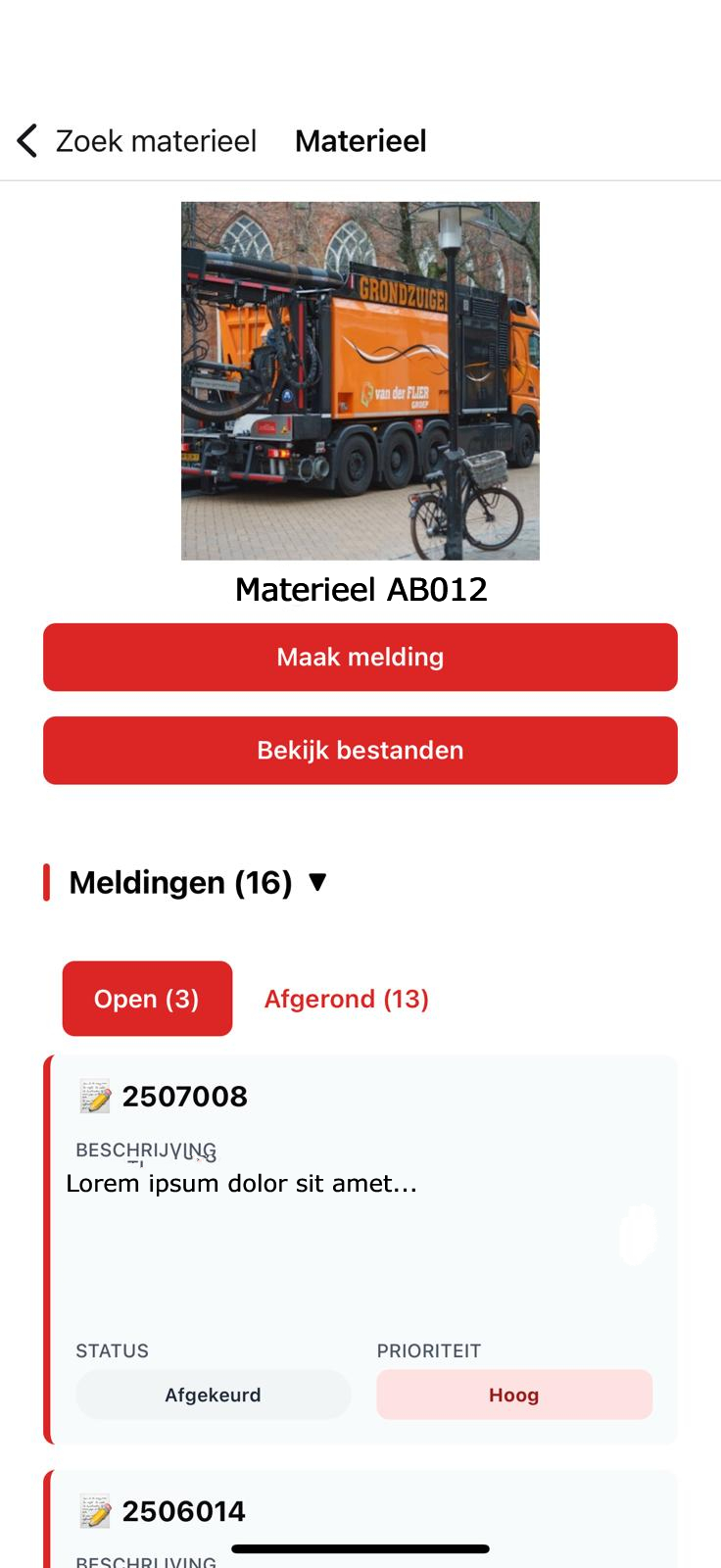Switch to the Afgerond (13) tab
The width and height of the screenshot is (721, 1568).
[x=346, y=998]
